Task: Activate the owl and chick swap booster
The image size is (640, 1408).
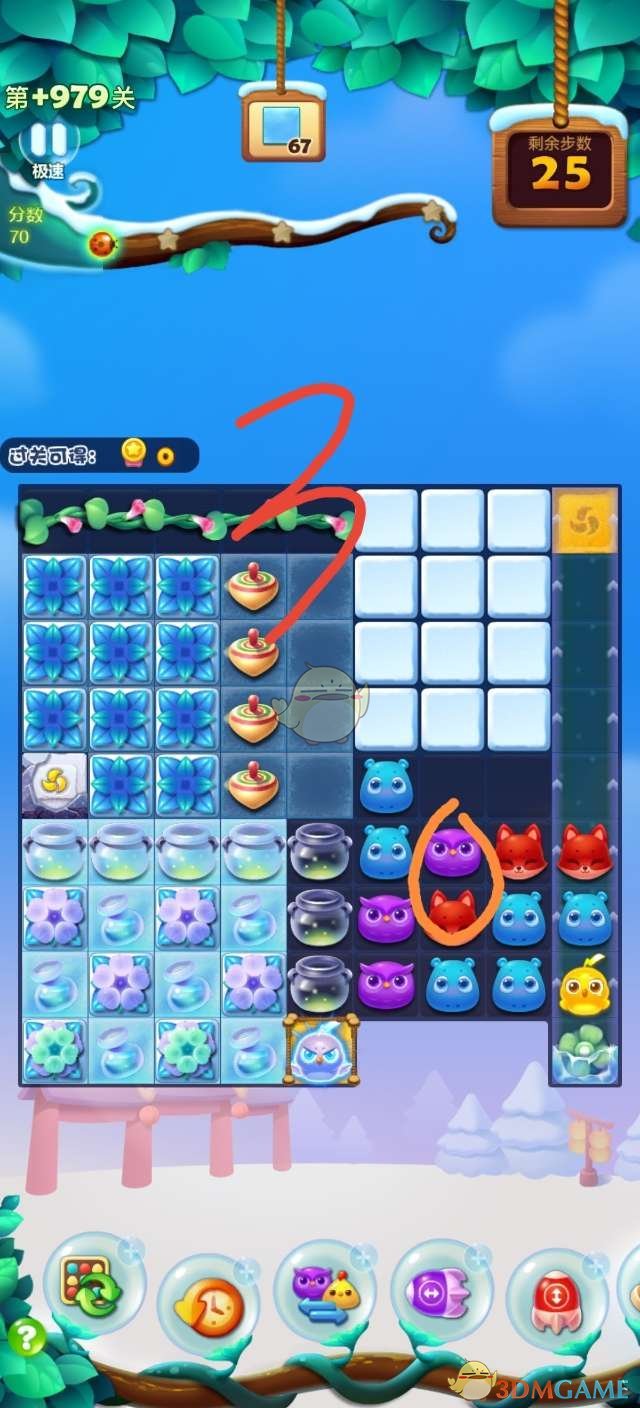Action: coord(323,1290)
